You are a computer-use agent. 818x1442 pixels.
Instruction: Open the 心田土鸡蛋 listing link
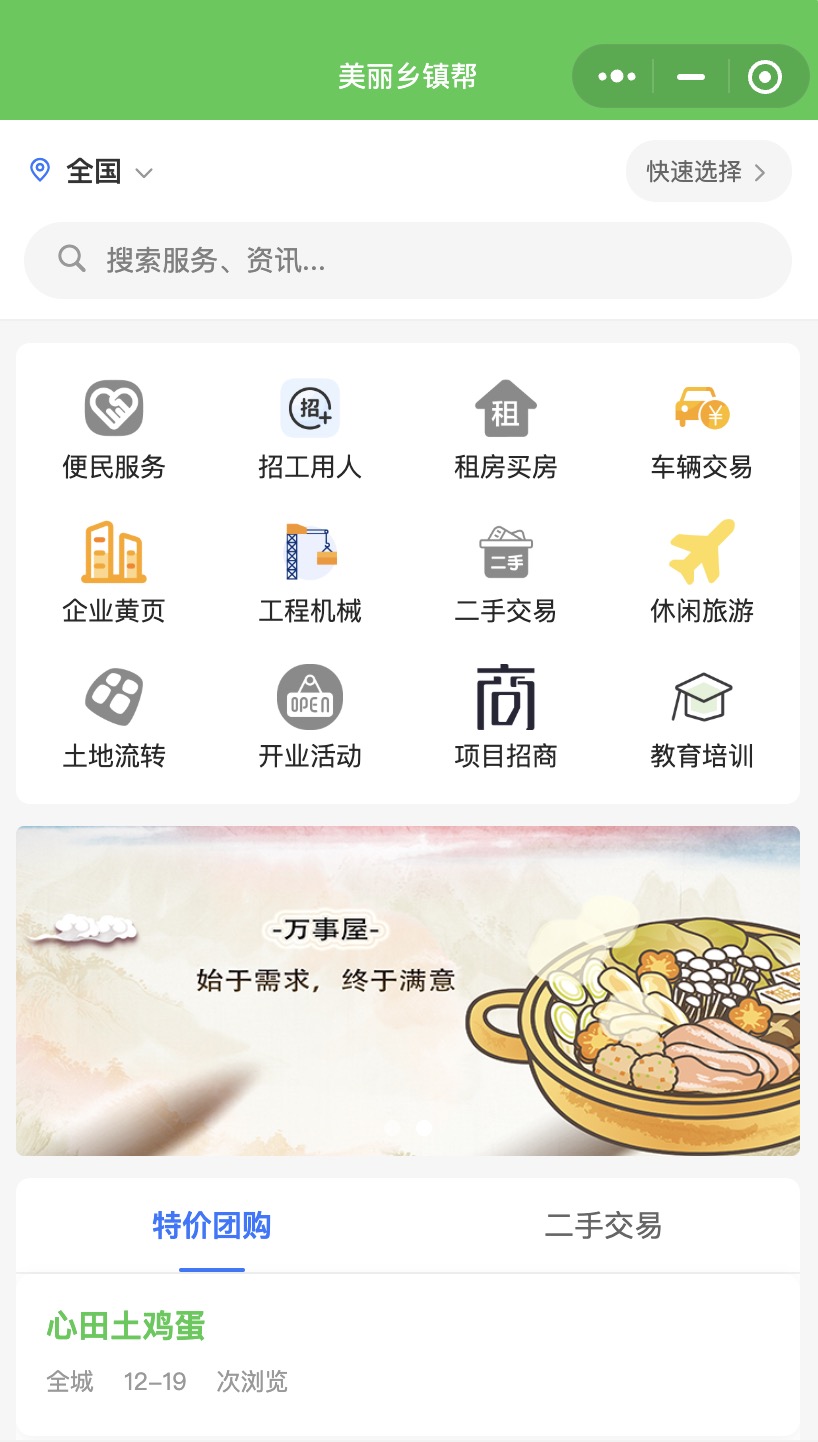tap(124, 1327)
